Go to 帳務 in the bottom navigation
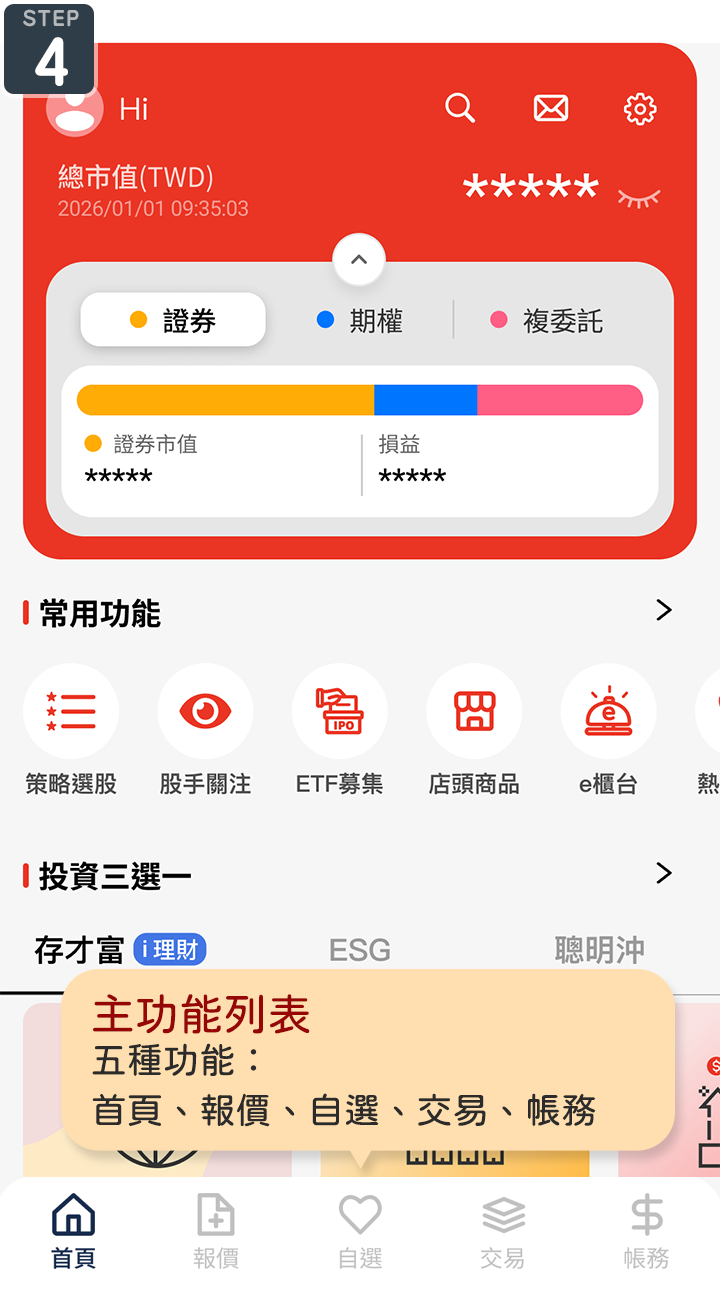The width and height of the screenshot is (720, 1300). pos(646,1232)
